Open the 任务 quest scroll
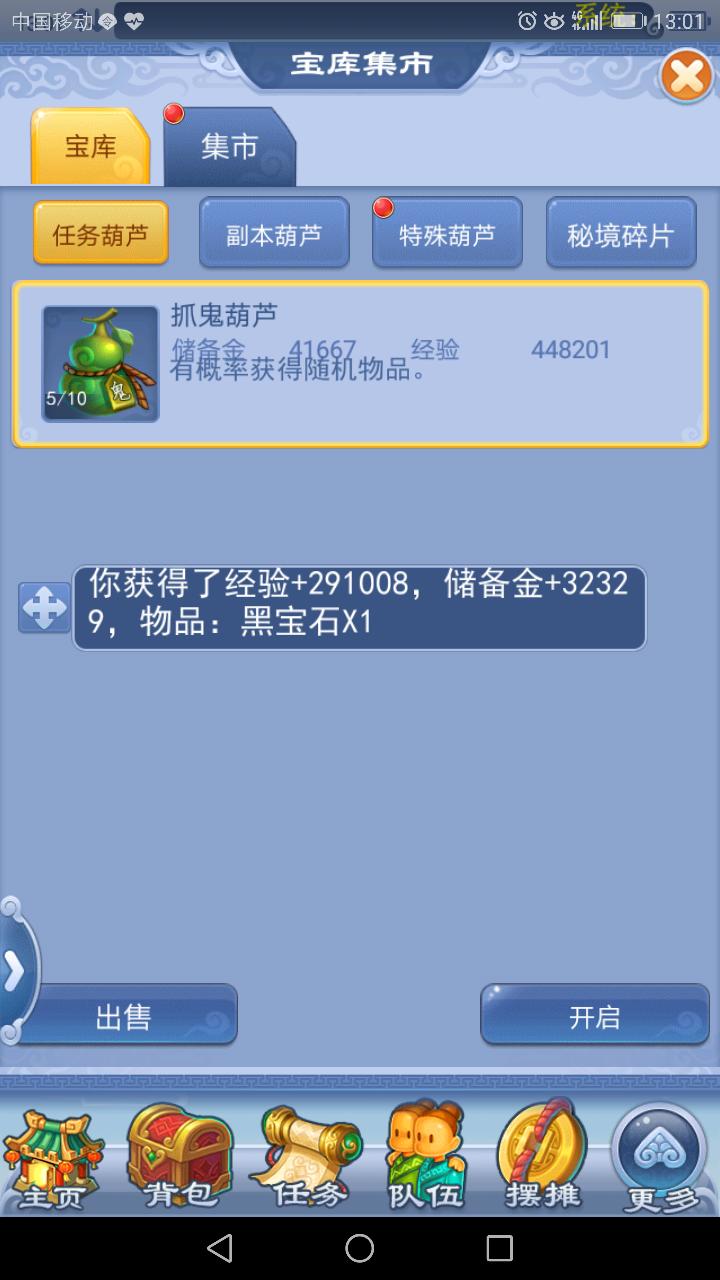 pos(304,1158)
